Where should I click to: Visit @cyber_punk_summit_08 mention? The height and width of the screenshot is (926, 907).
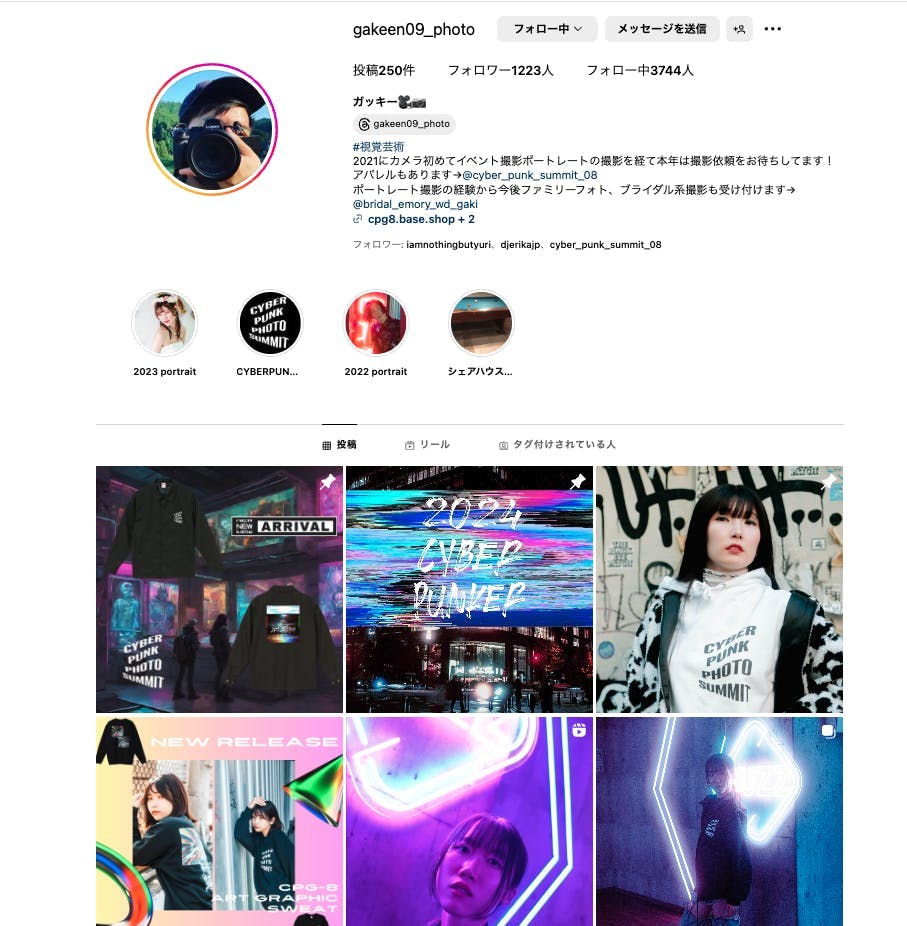[530, 175]
